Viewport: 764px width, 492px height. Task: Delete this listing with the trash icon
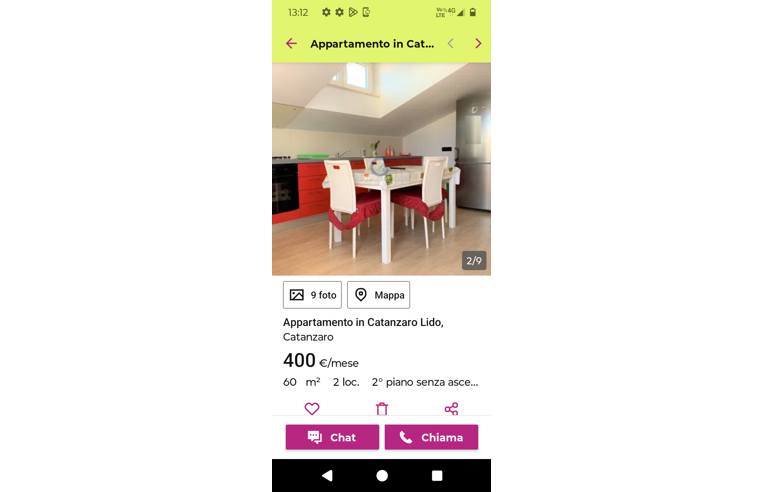[x=382, y=408]
